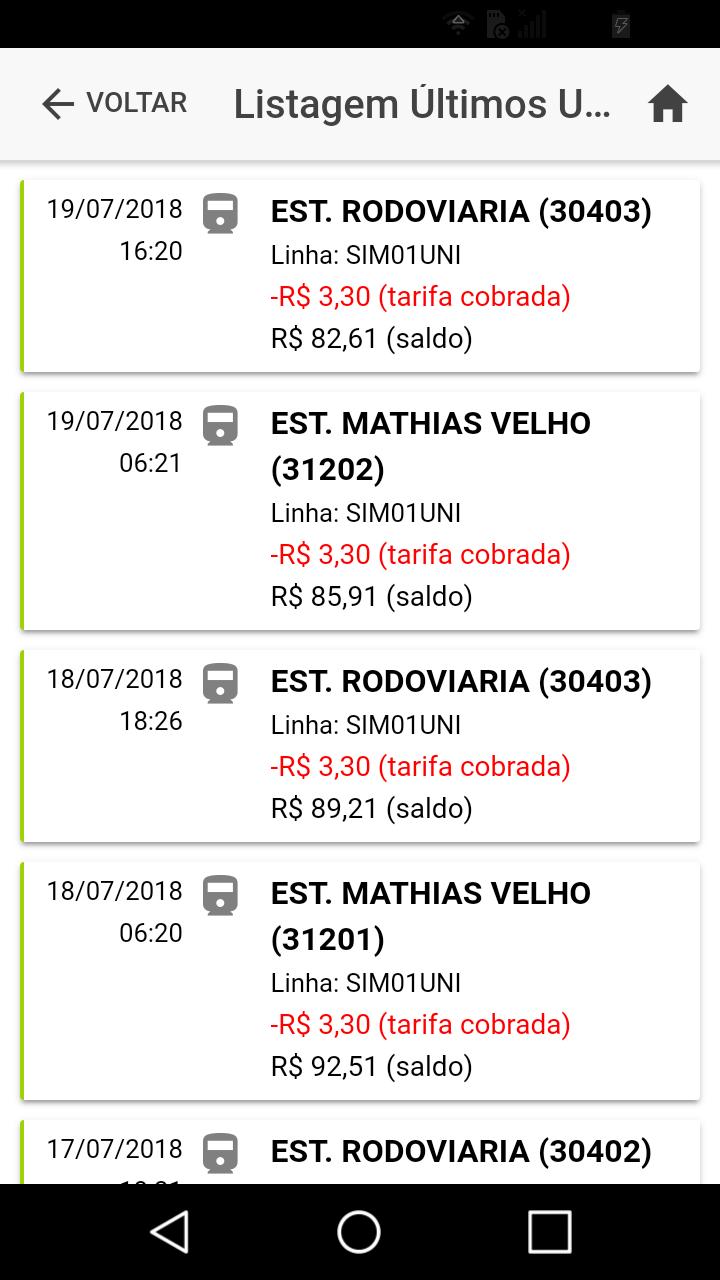Tap the system back button
Viewport: 720px width, 1280px height.
(x=169, y=1231)
